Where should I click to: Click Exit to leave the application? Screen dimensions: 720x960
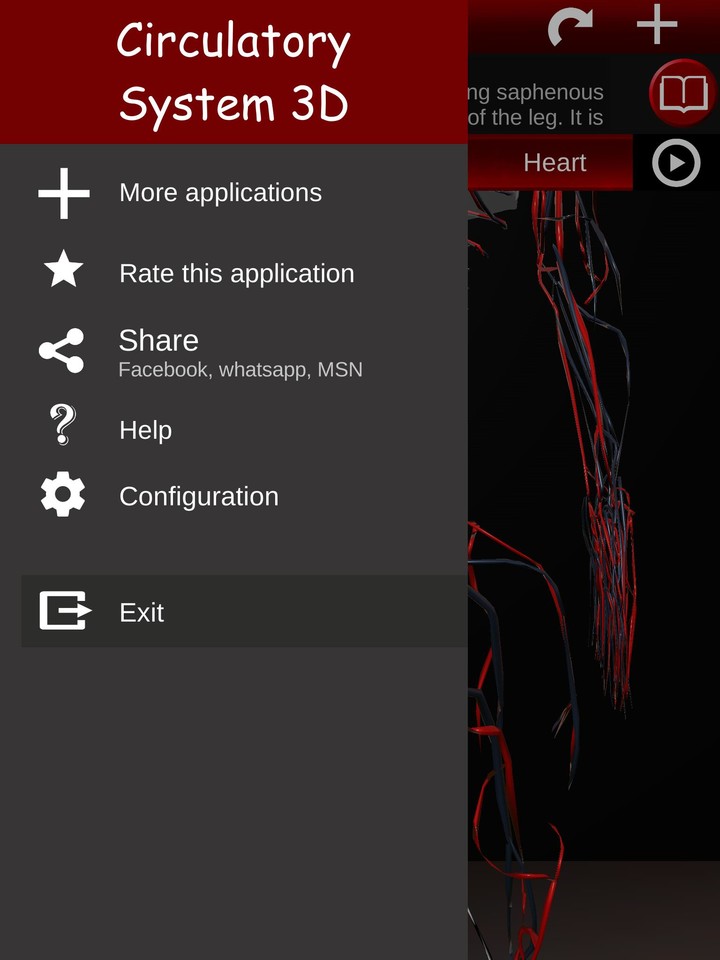(141, 612)
